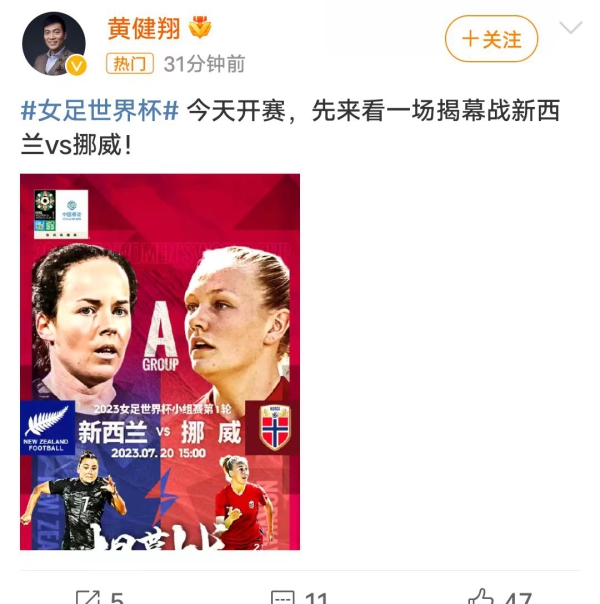This screenshot has height=604, width=600.
Task: View the New Zealand vs Norway poster
Action: (x=160, y=361)
